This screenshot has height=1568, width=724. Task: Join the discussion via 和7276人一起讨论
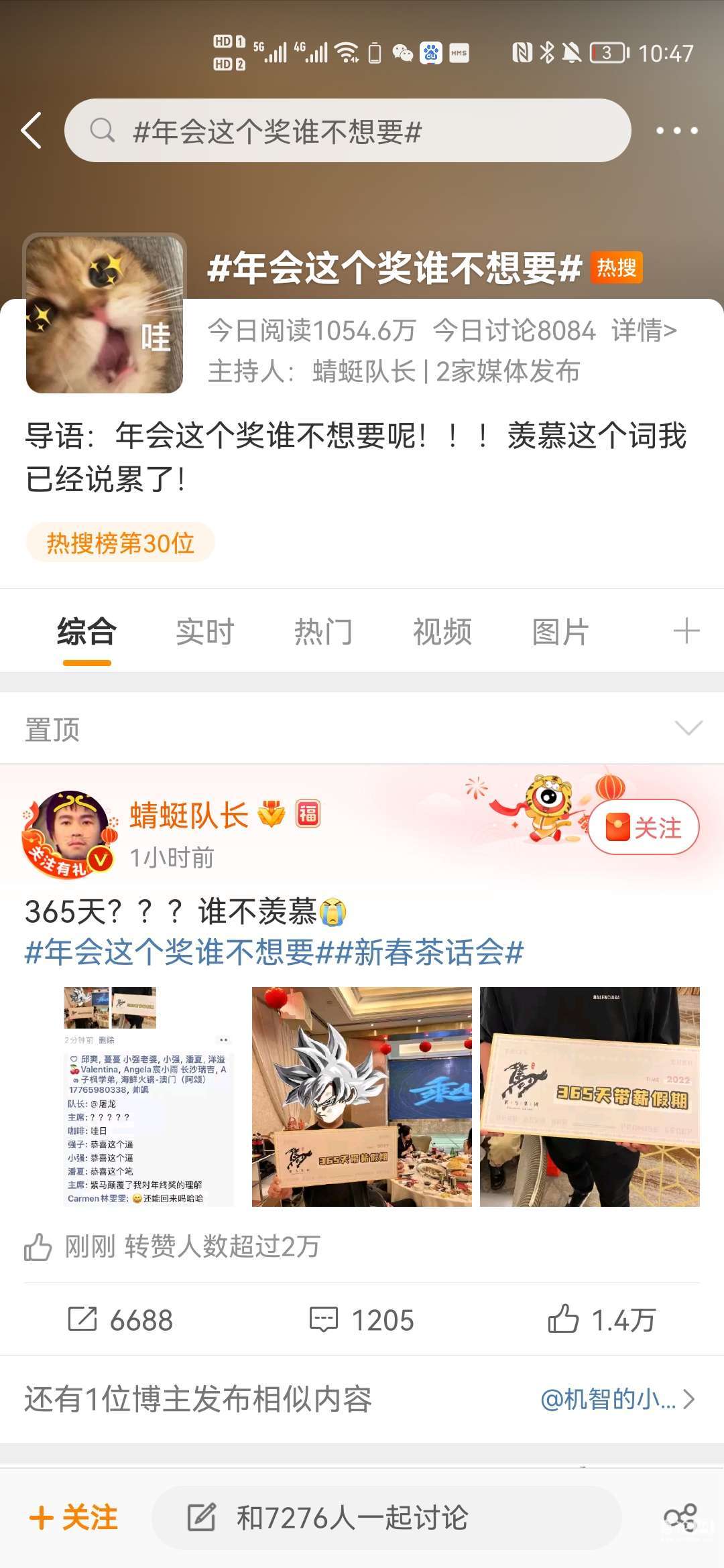pyautogui.click(x=385, y=1517)
